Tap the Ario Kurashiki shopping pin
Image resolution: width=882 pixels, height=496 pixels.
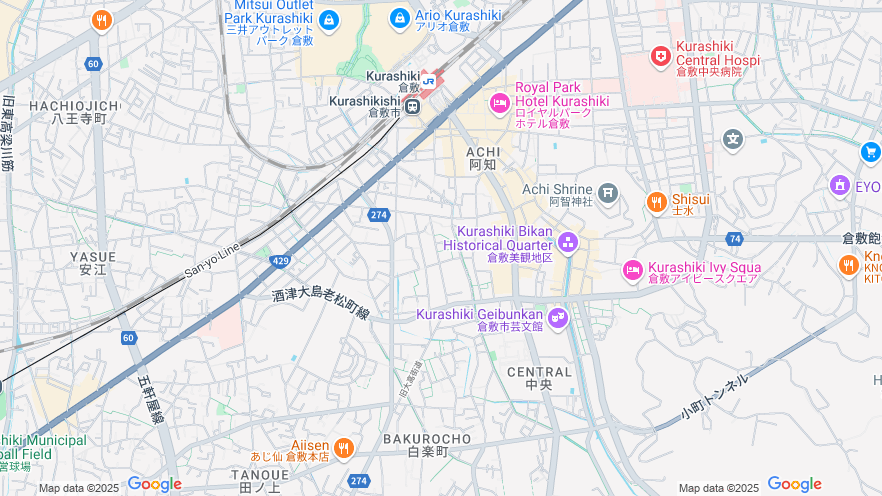point(399,18)
